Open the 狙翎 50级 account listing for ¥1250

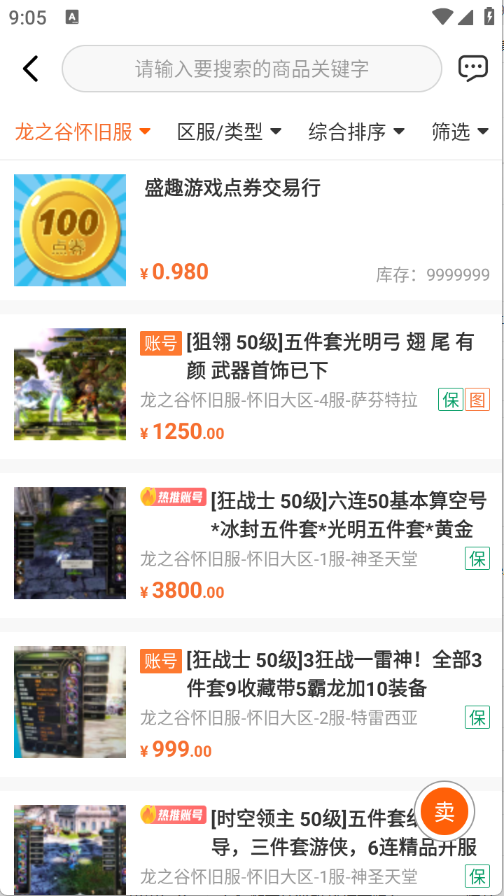pos(252,386)
